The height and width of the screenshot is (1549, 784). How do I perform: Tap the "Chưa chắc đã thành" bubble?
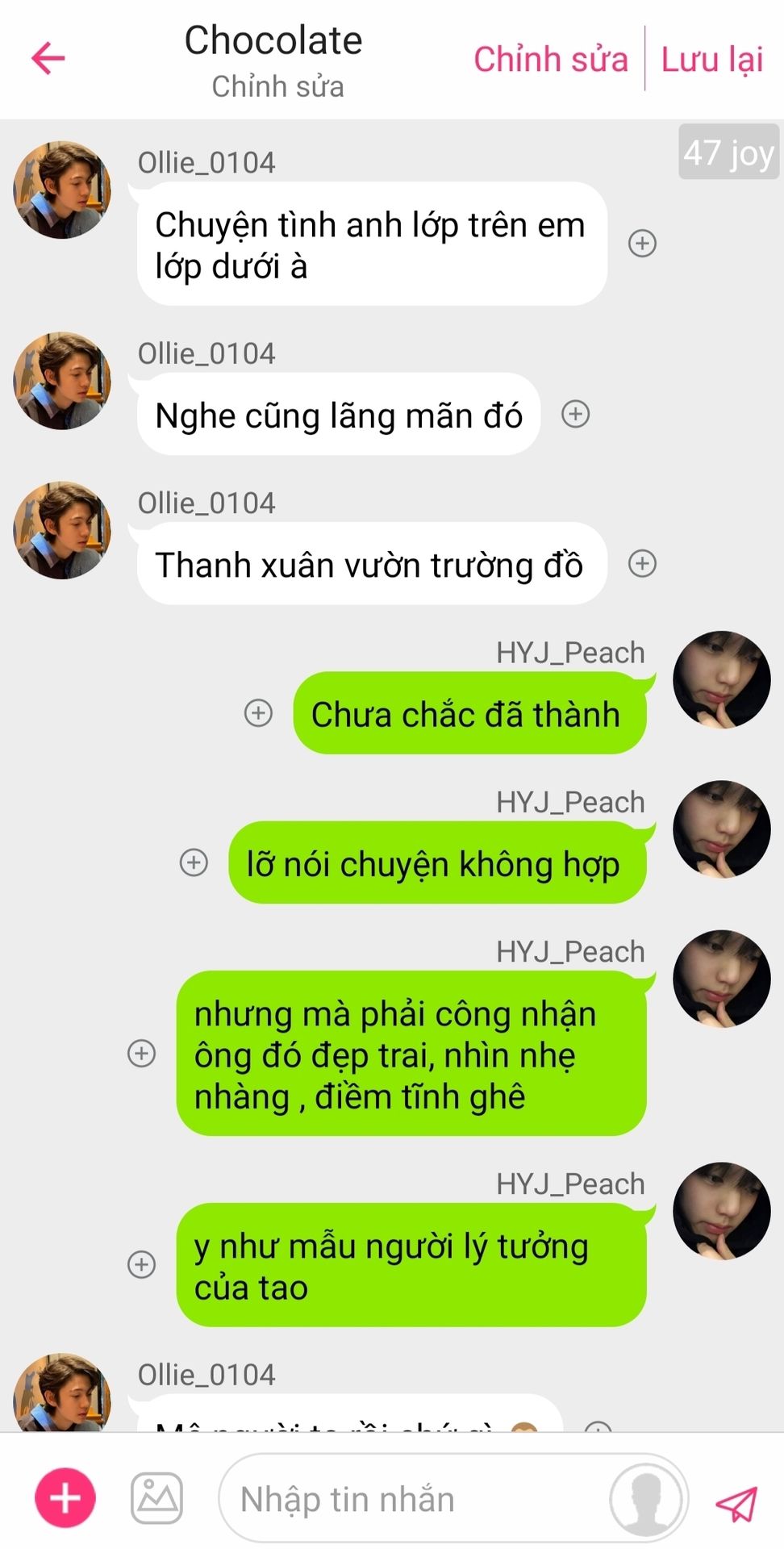click(x=469, y=714)
